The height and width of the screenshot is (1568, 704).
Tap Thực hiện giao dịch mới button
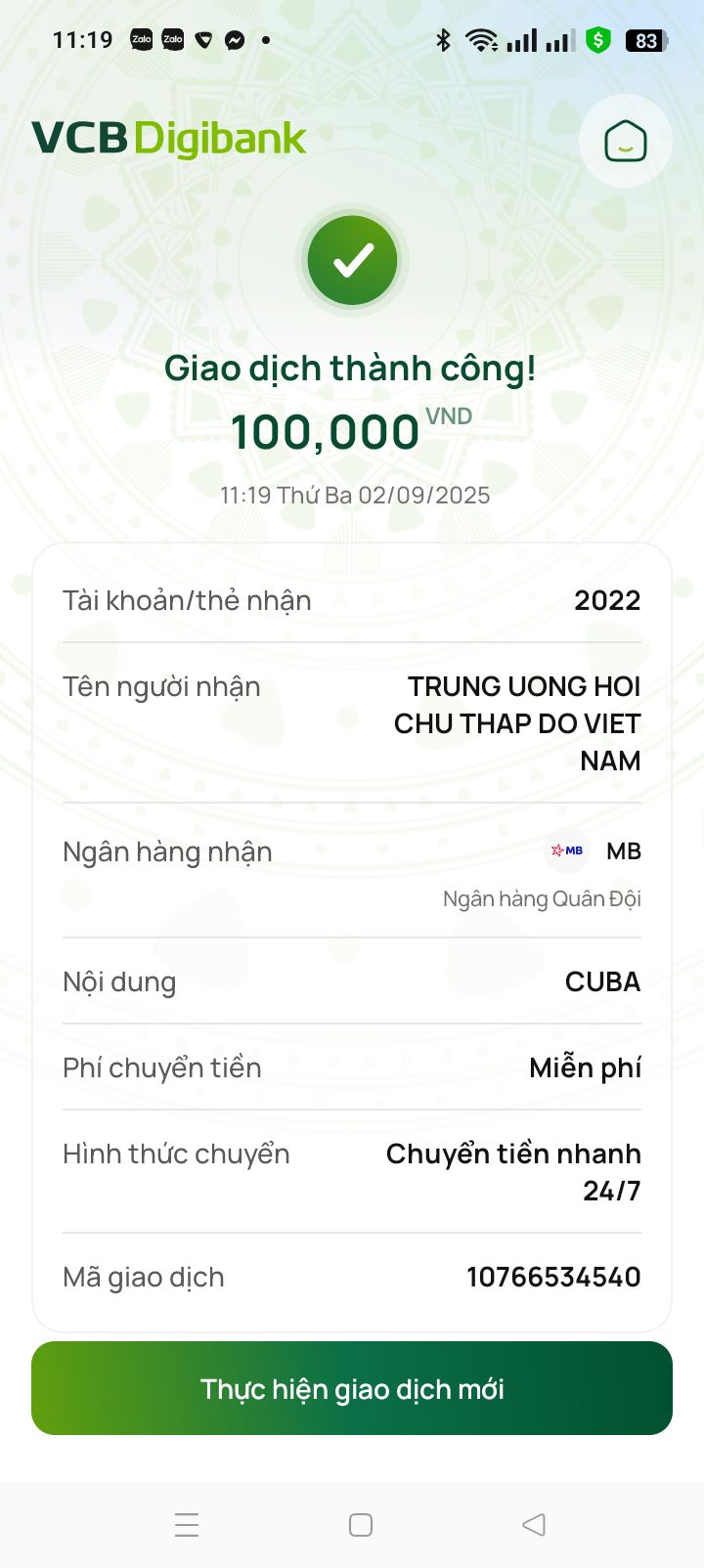352,1388
